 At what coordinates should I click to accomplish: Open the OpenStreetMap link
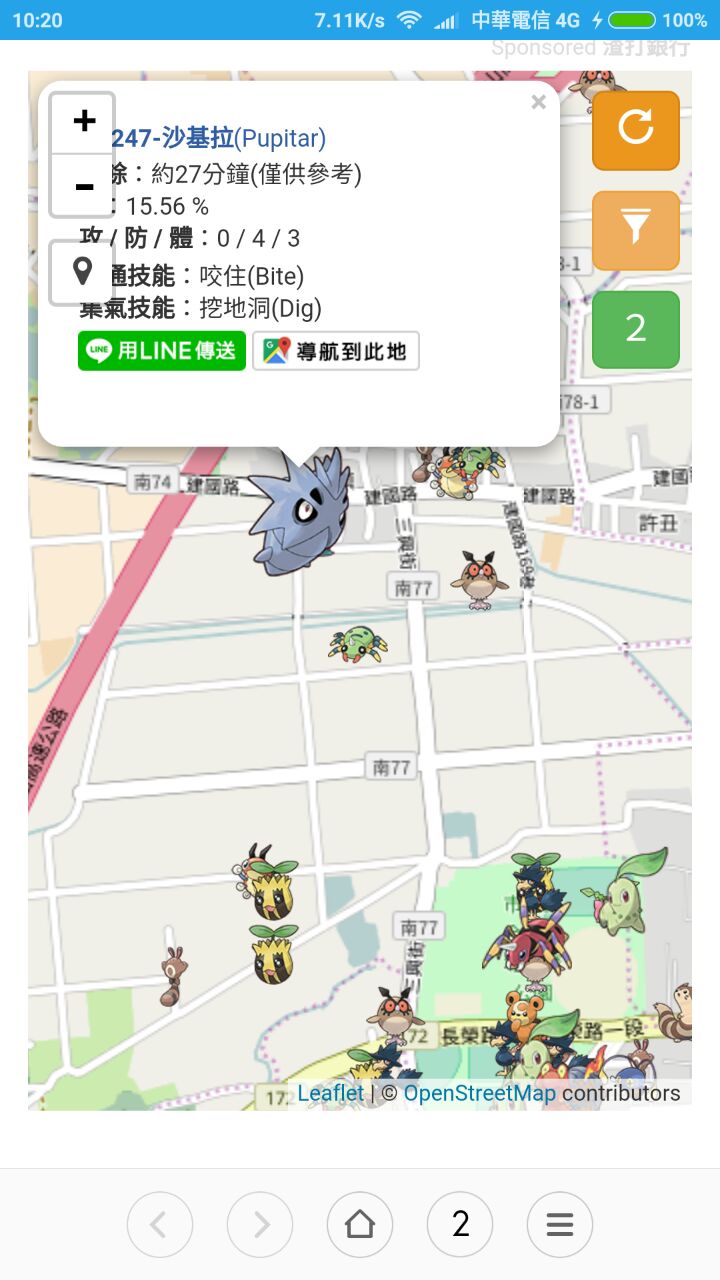coord(479,1093)
